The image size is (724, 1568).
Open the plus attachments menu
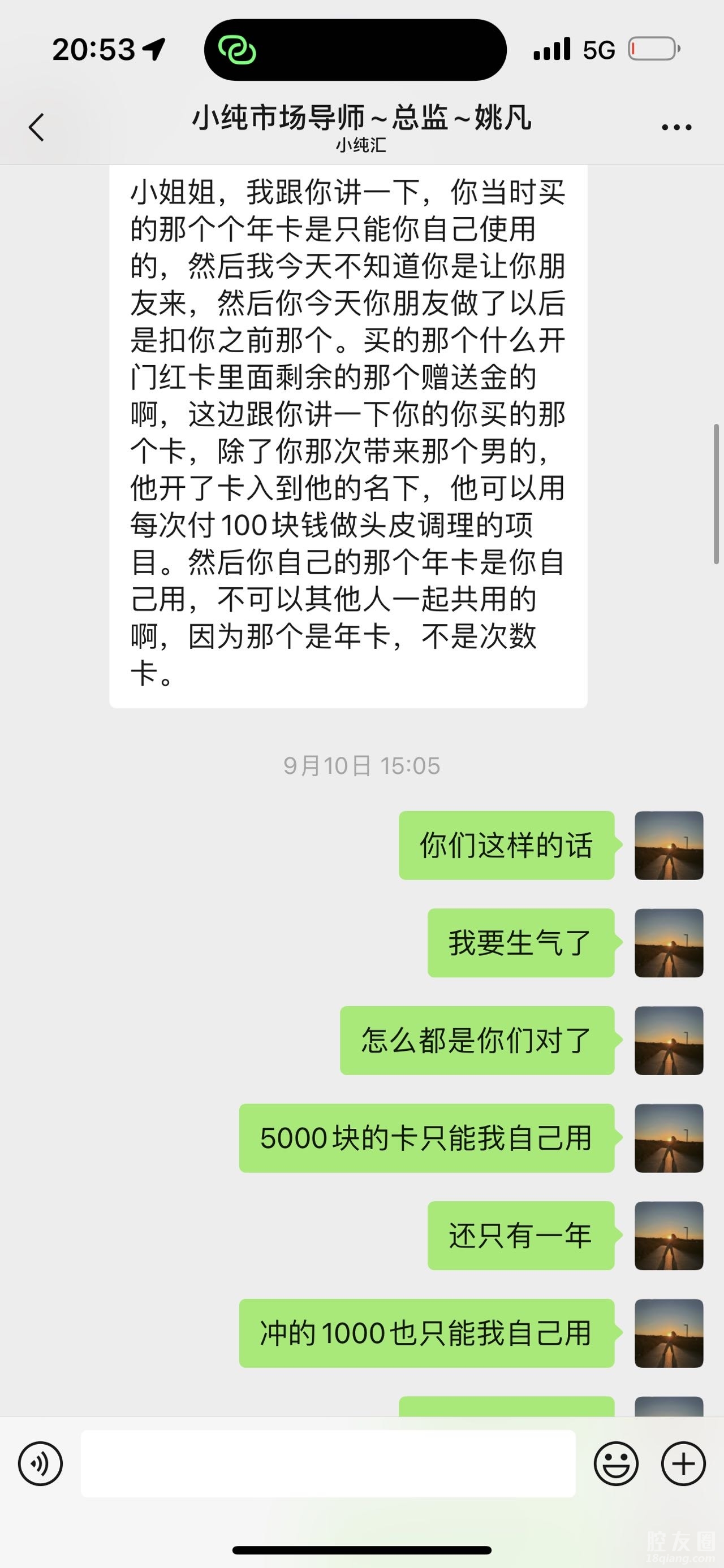(683, 1464)
